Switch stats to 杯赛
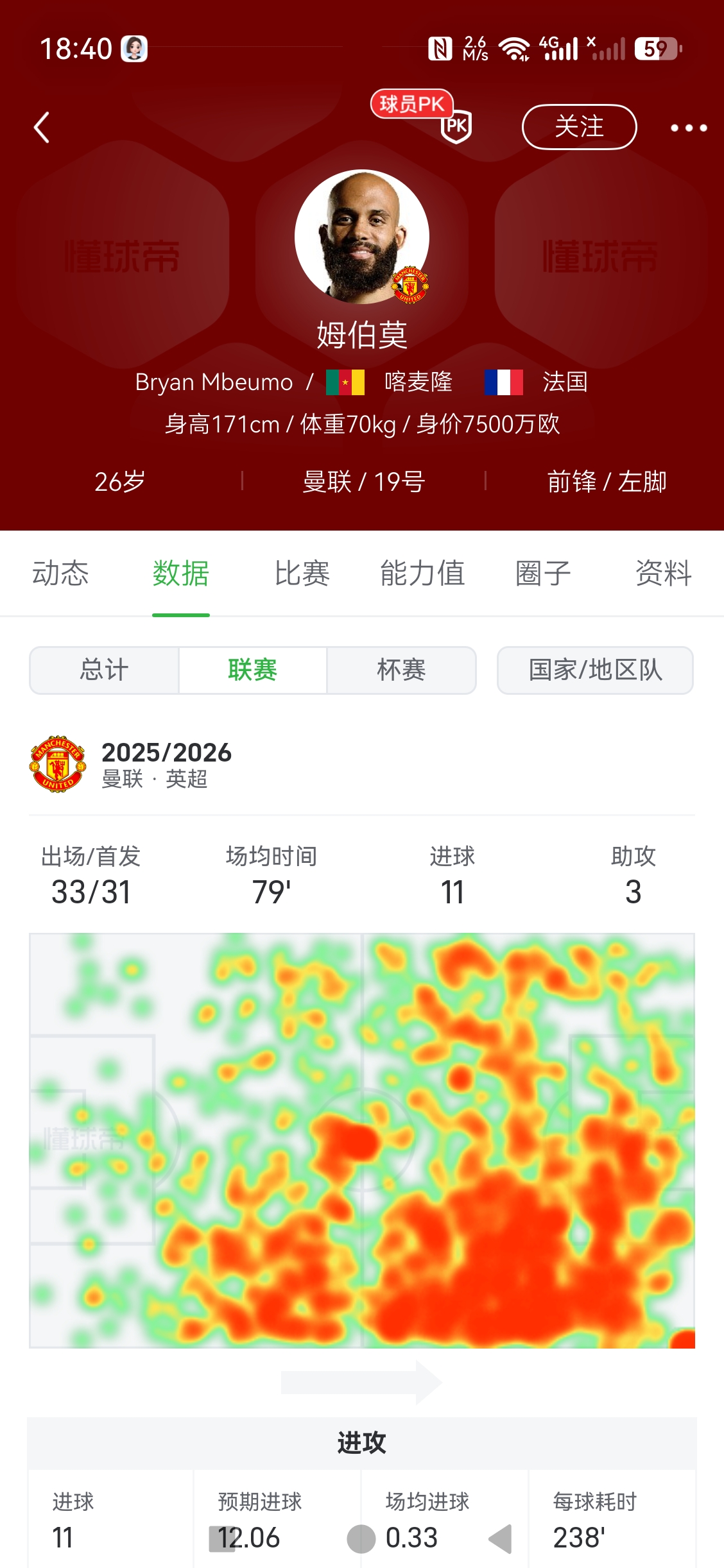The width and height of the screenshot is (724, 1568). (402, 670)
